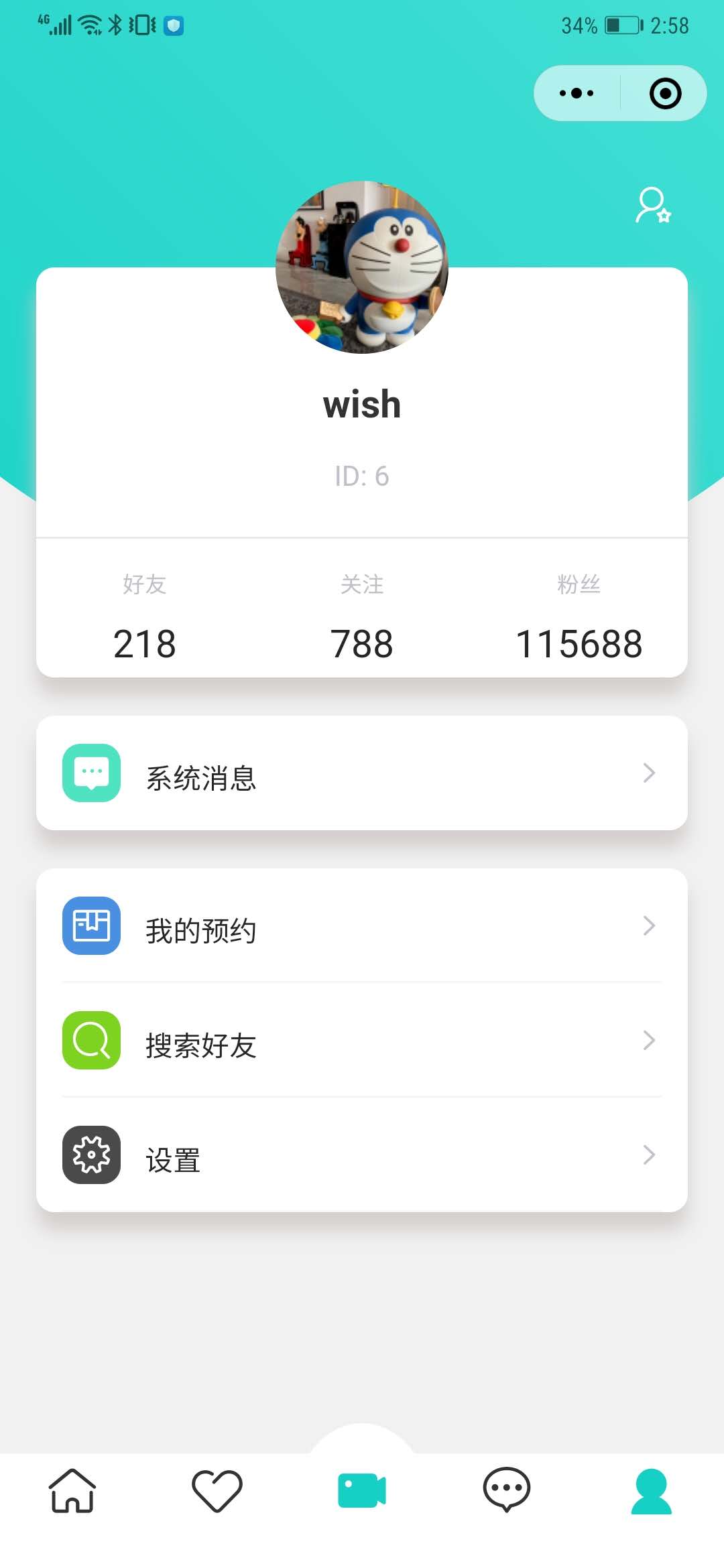The width and height of the screenshot is (724, 1568).
Task: Close the mini program with the circle button
Action: (665, 93)
